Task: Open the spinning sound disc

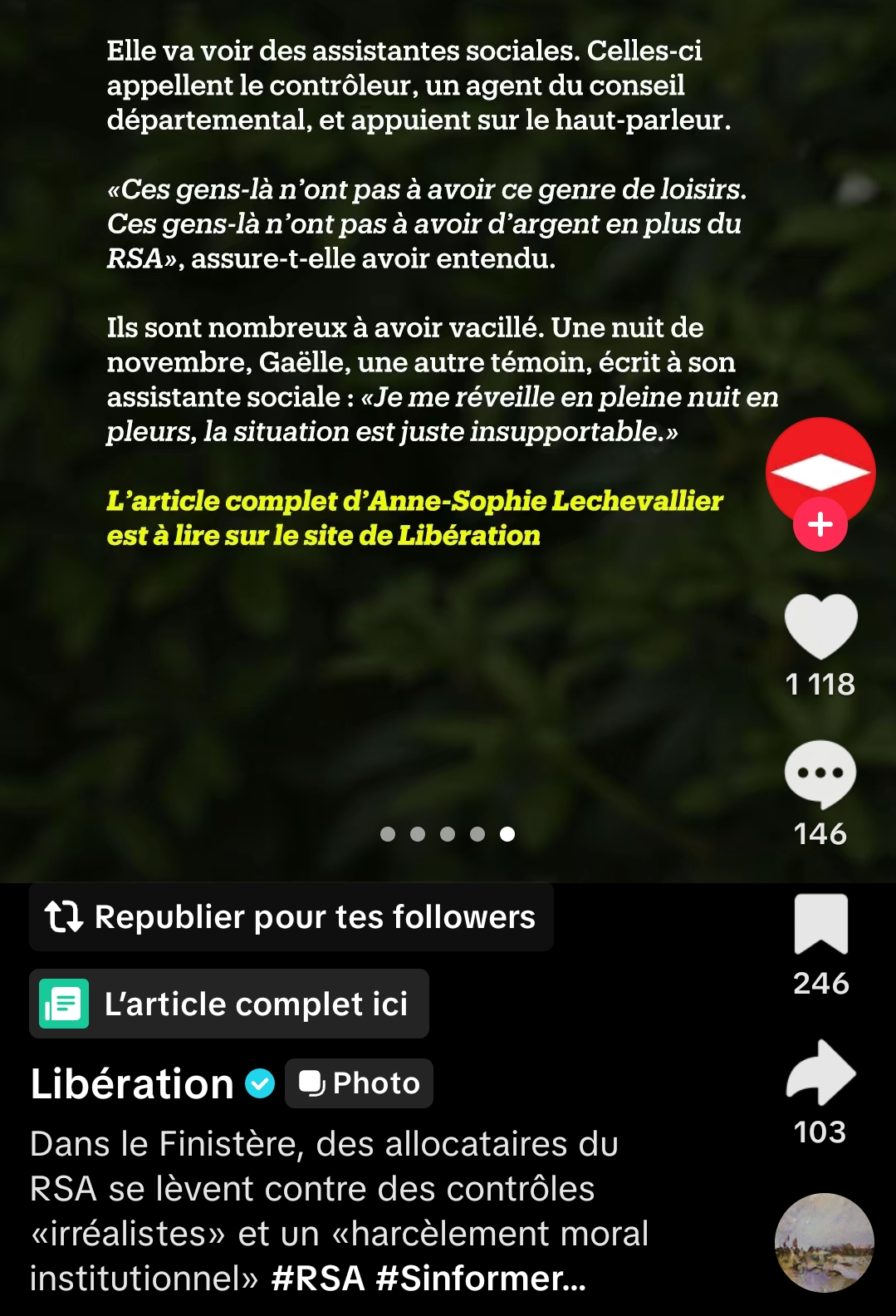Action: pyautogui.click(x=824, y=1243)
